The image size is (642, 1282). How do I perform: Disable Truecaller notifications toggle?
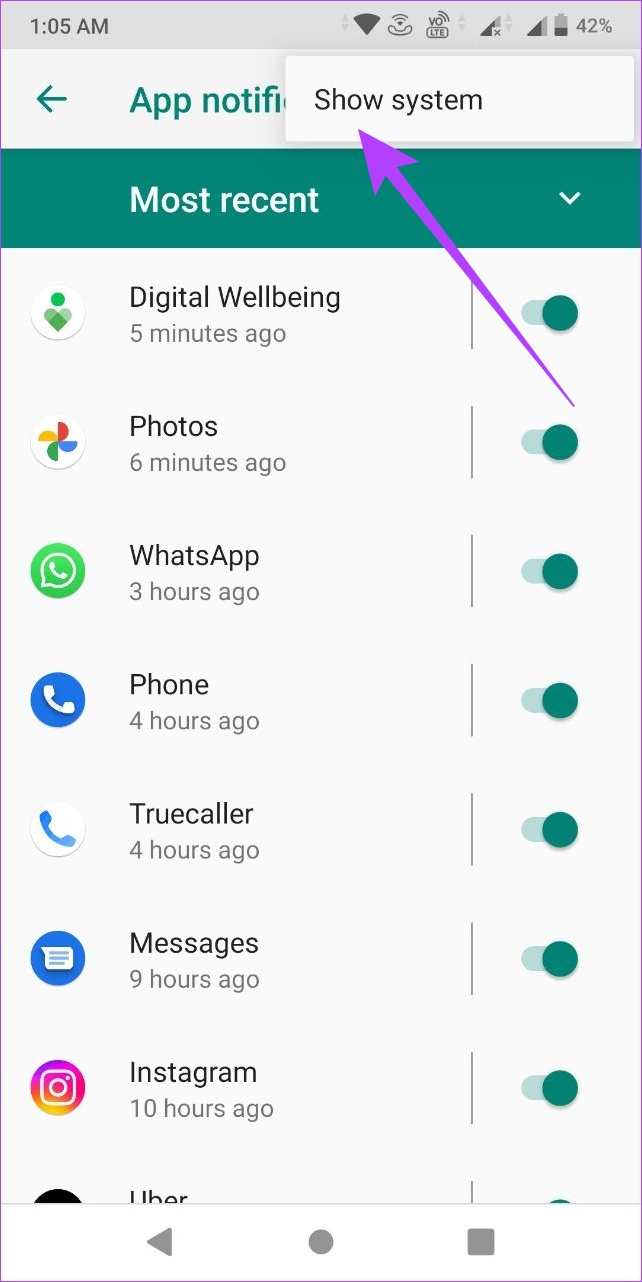550,829
